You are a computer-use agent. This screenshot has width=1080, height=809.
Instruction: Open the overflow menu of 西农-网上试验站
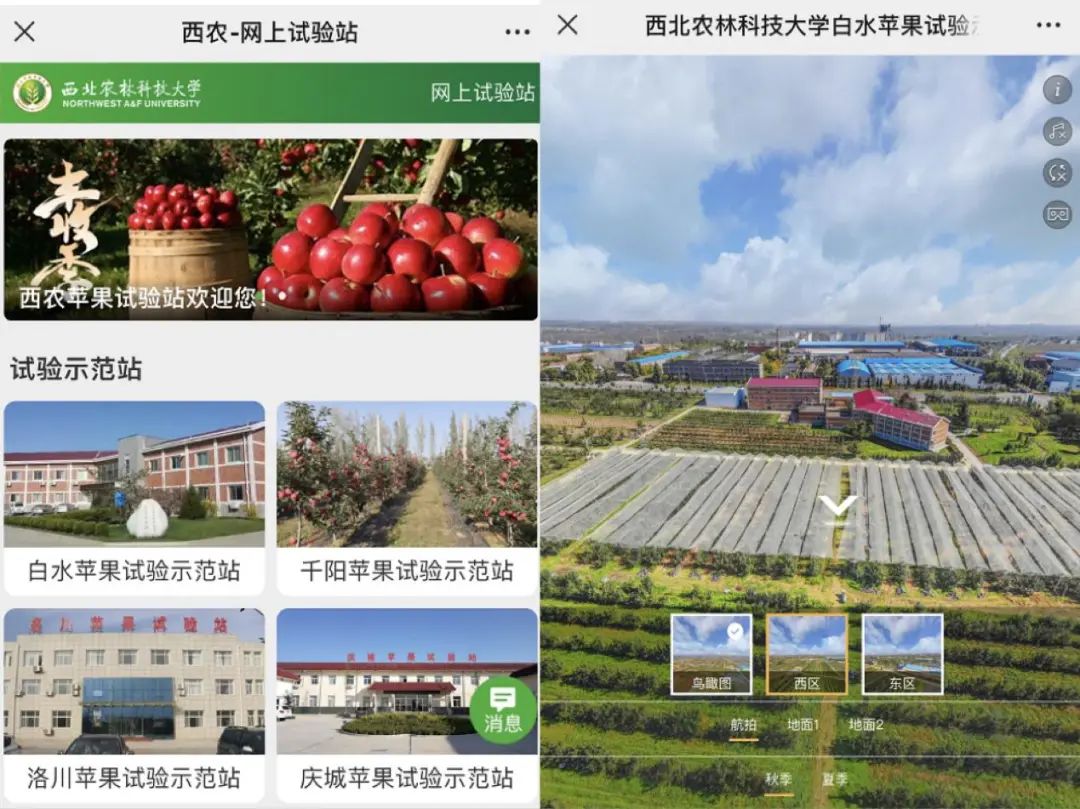point(517,32)
